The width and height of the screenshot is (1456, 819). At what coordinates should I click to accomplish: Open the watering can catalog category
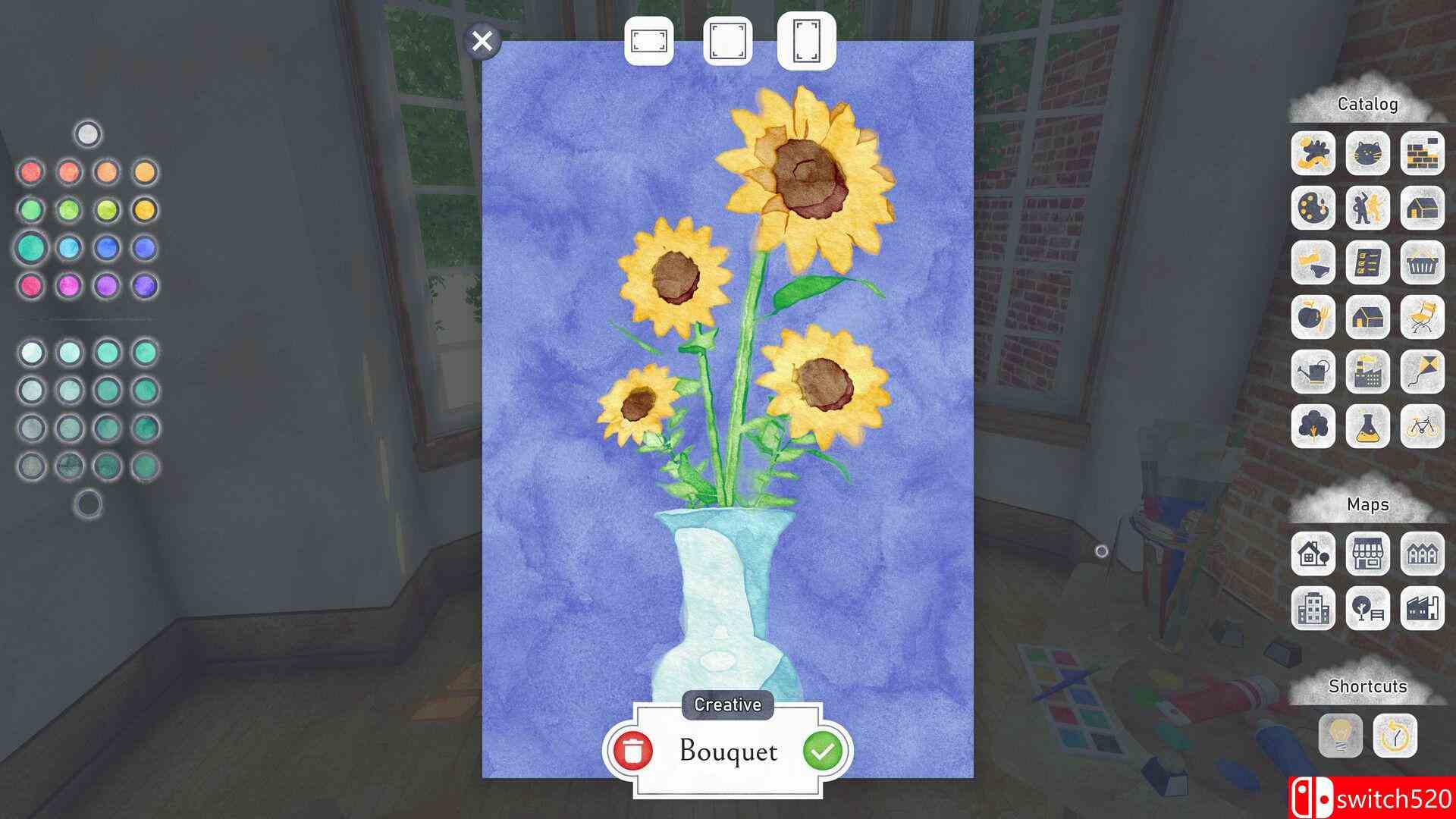(1313, 371)
